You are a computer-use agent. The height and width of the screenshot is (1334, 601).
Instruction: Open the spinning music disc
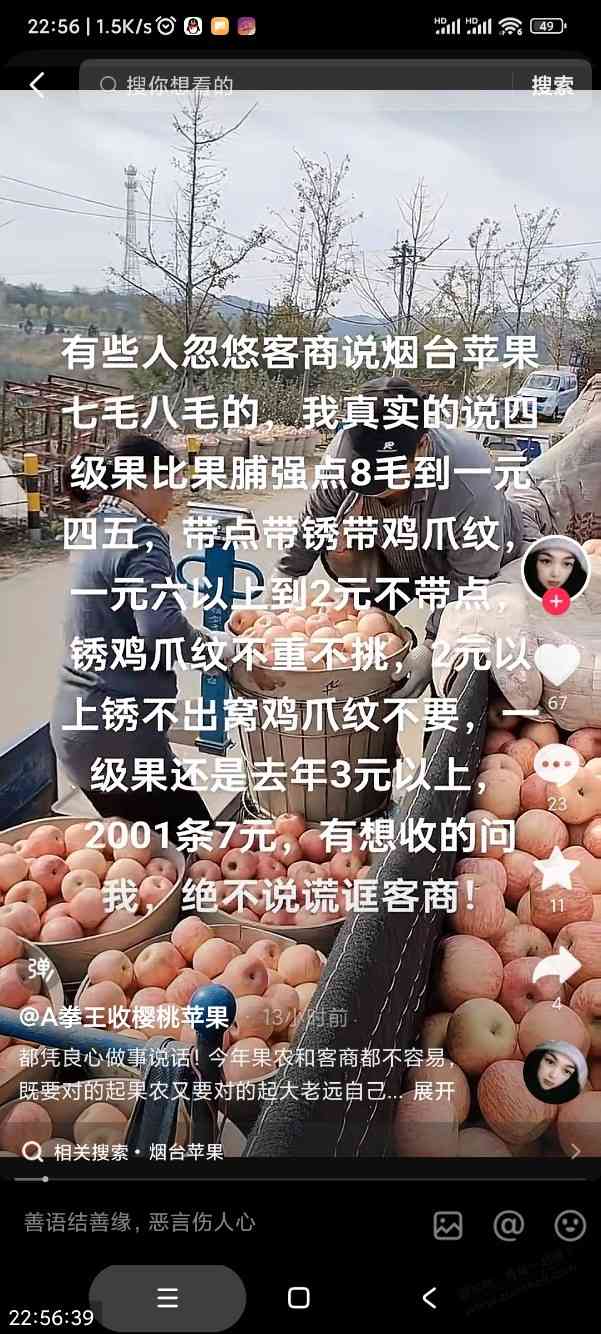tap(555, 1071)
